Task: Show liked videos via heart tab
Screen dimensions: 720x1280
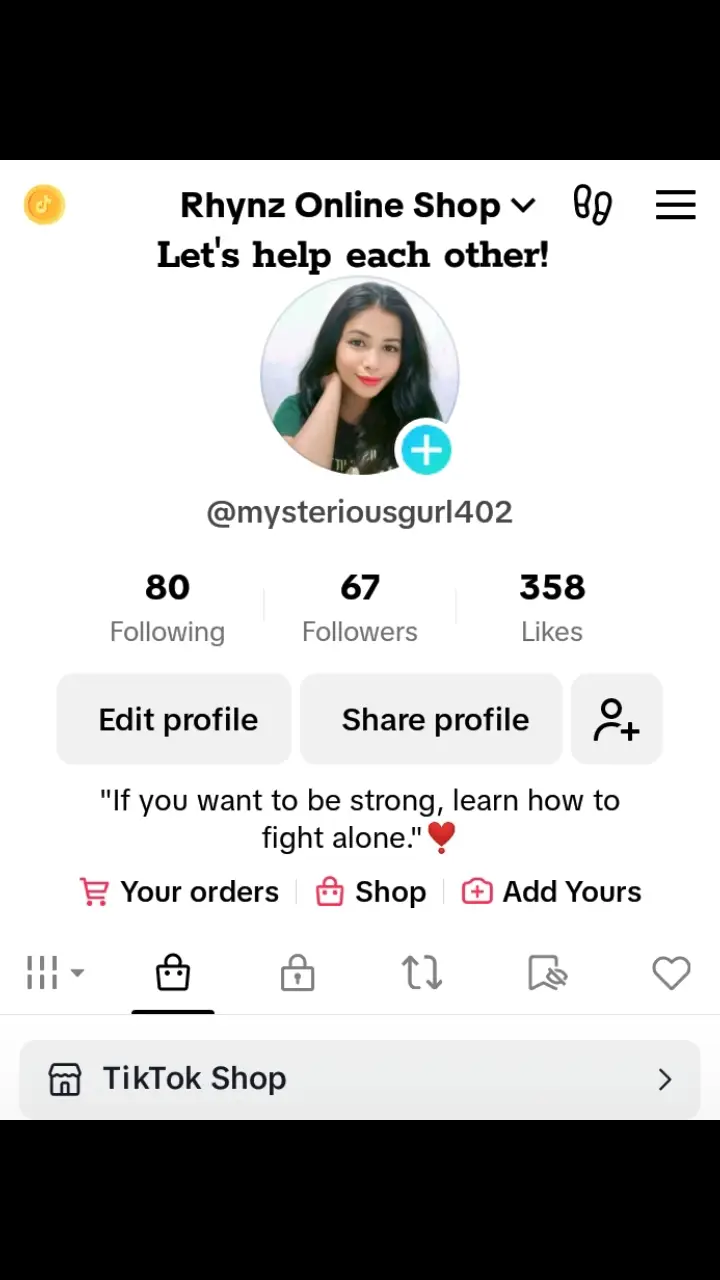Action: point(671,972)
